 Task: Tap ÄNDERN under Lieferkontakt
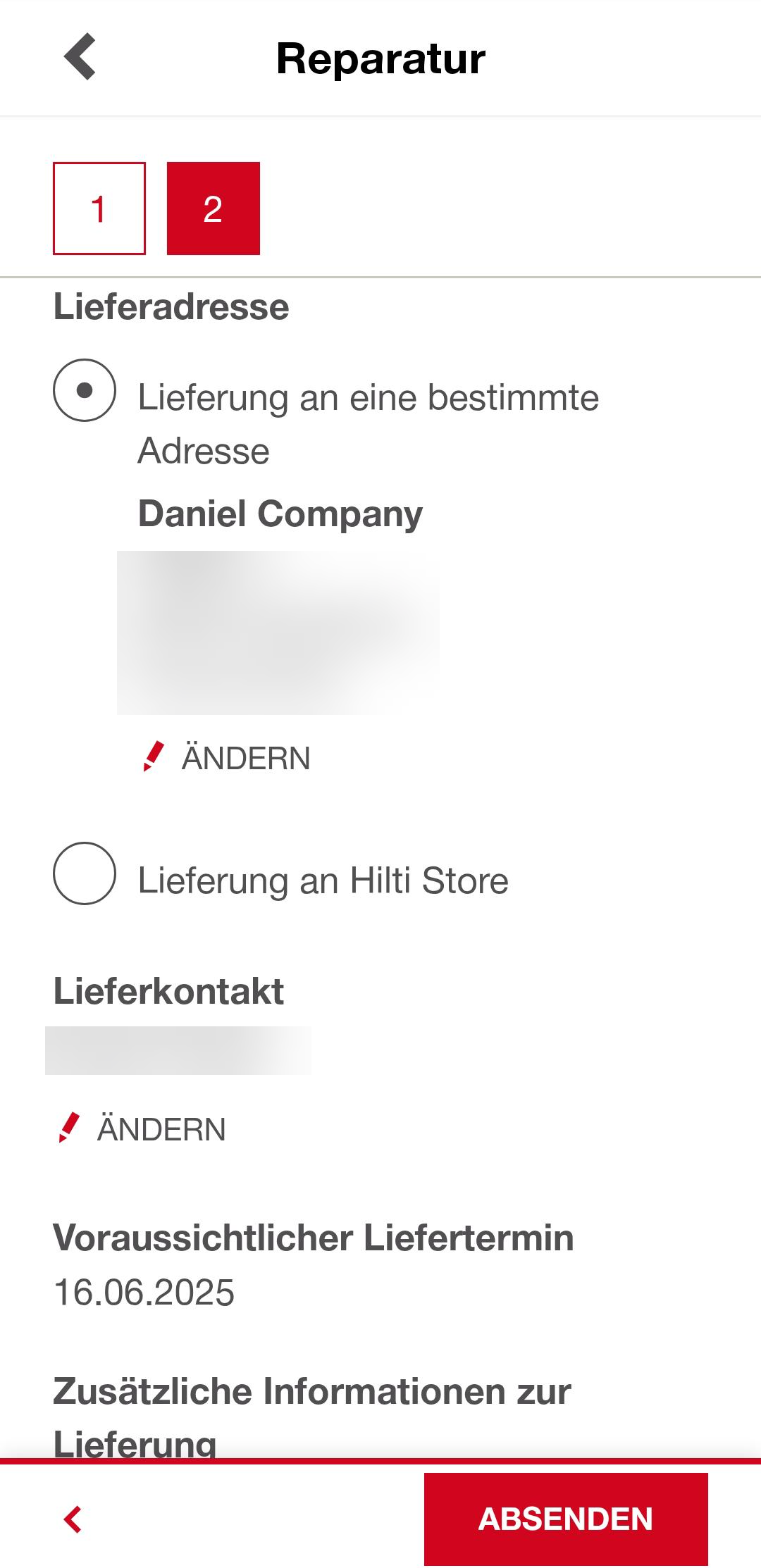141,1128
